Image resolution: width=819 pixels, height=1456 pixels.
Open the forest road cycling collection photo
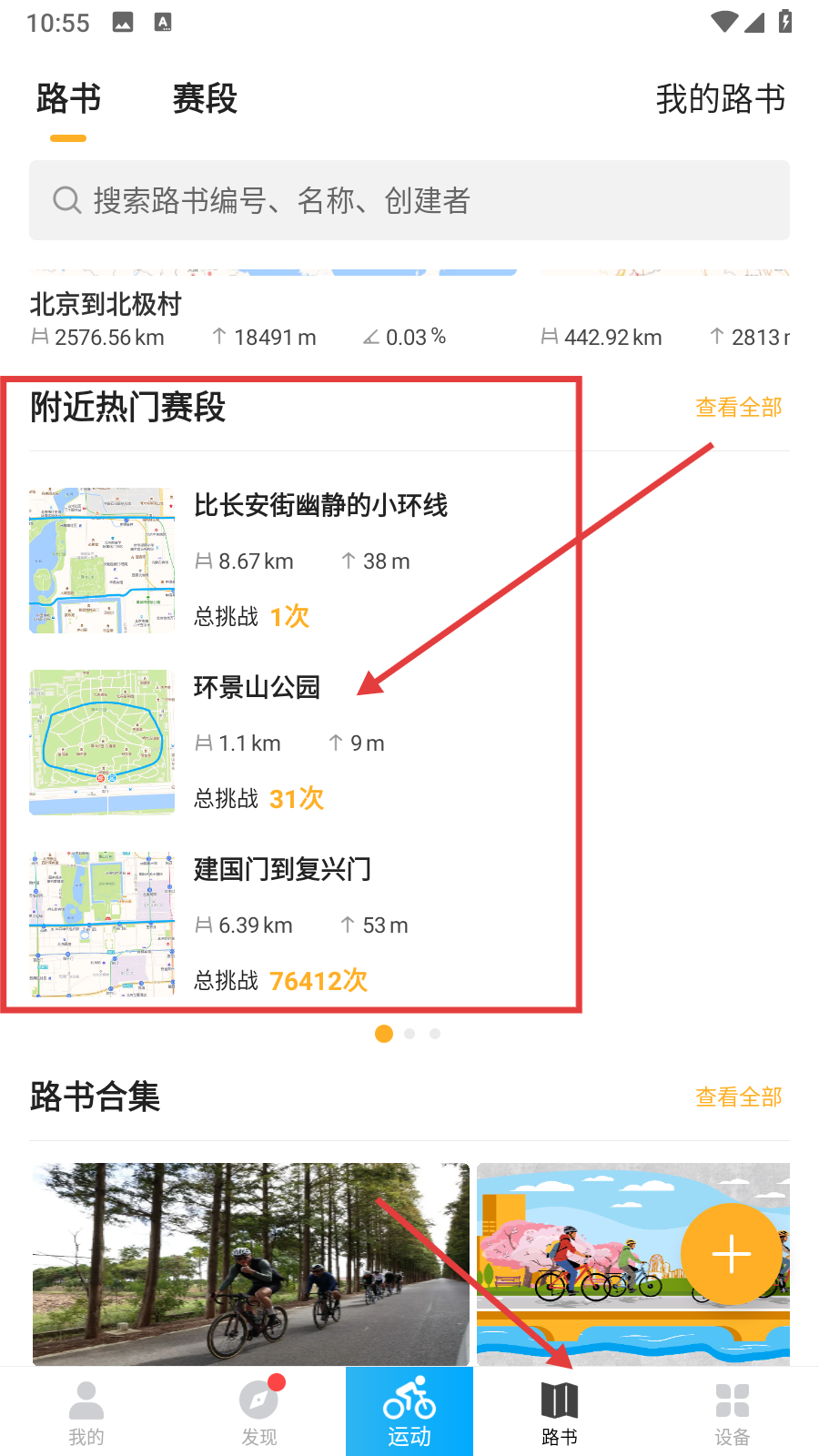point(250,1263)
